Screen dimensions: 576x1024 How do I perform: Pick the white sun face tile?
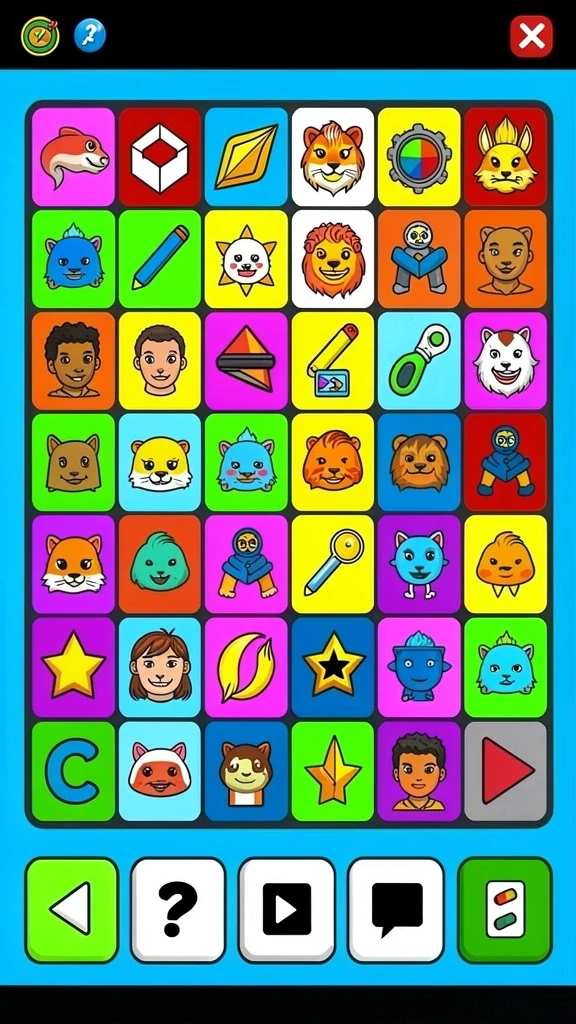click(x=246, y=259)
